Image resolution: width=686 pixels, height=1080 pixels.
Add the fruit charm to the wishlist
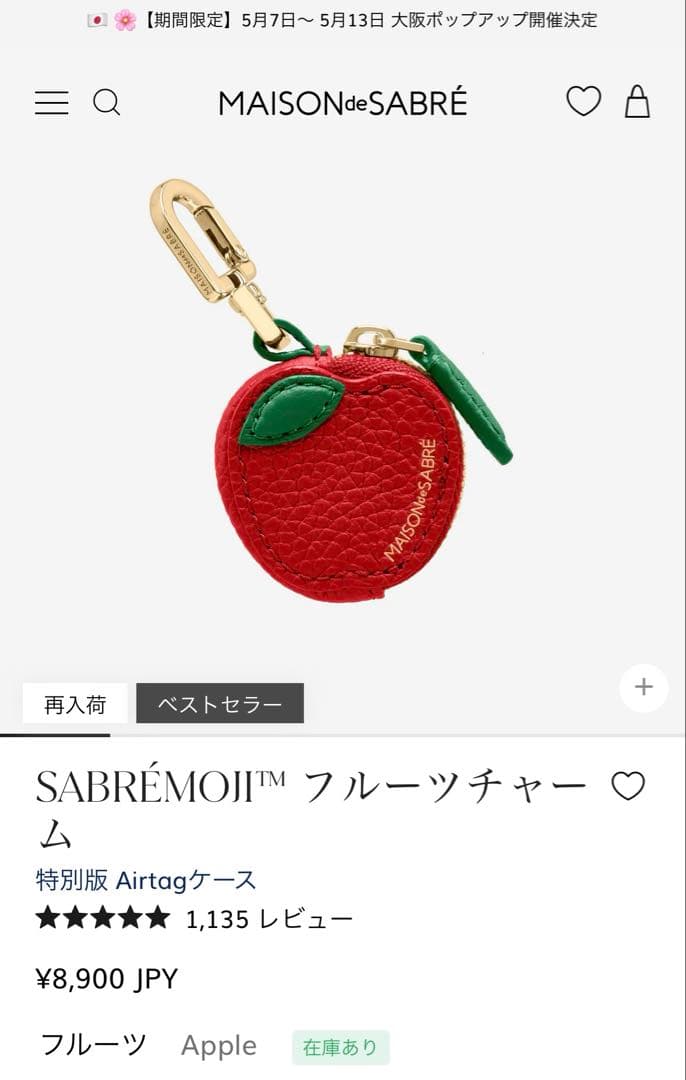coord(628,787)
